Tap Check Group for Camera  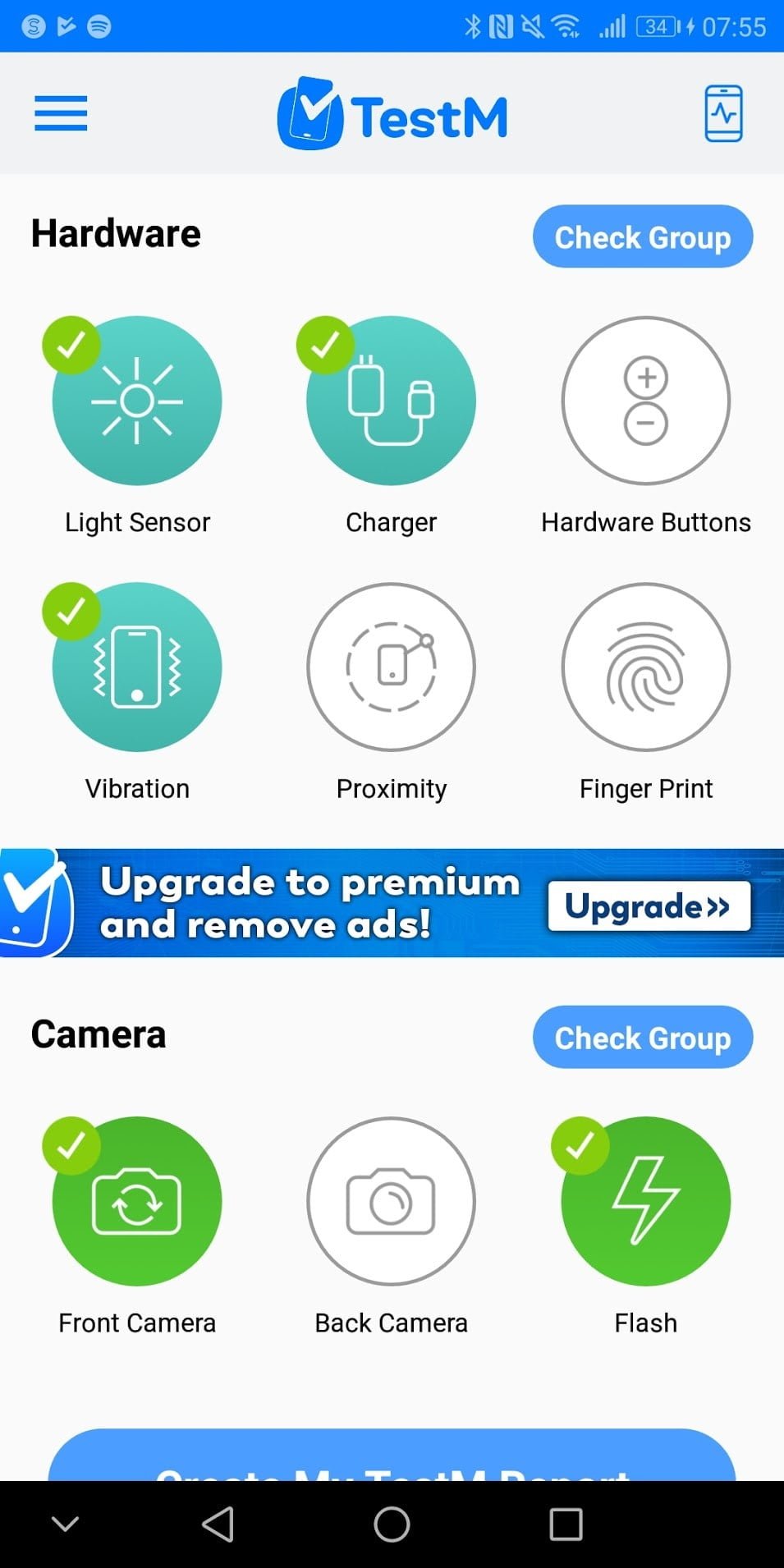point(642,1038)
